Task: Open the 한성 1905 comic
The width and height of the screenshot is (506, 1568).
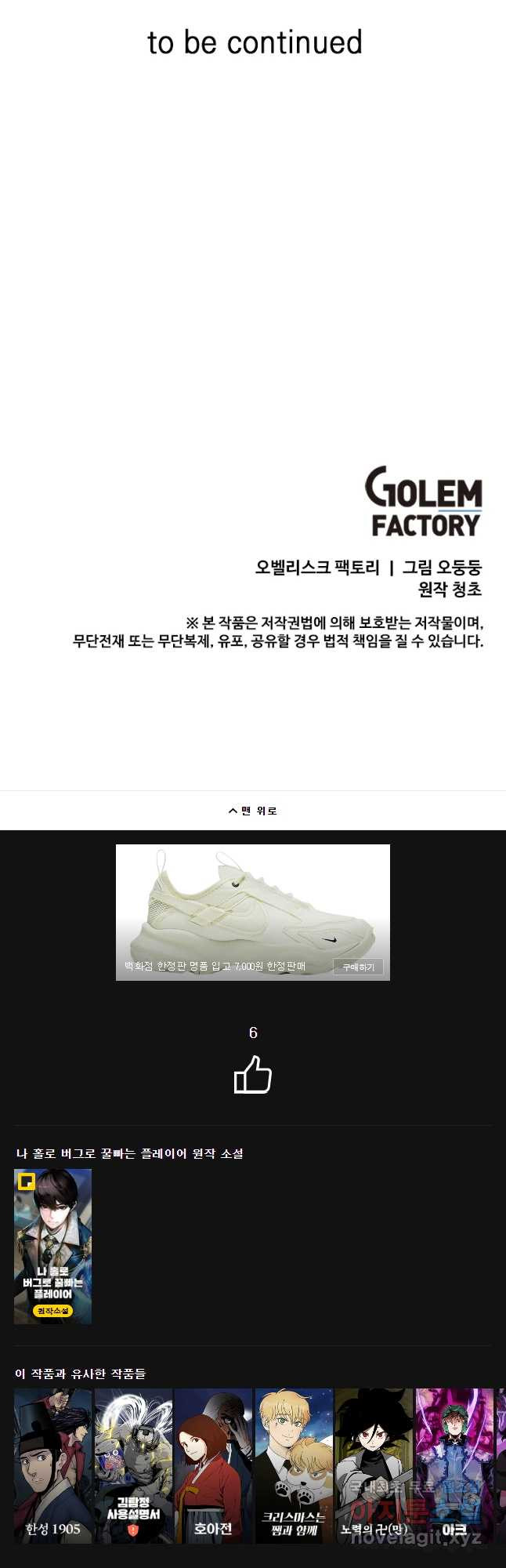Action: [x=53, y=1466]
